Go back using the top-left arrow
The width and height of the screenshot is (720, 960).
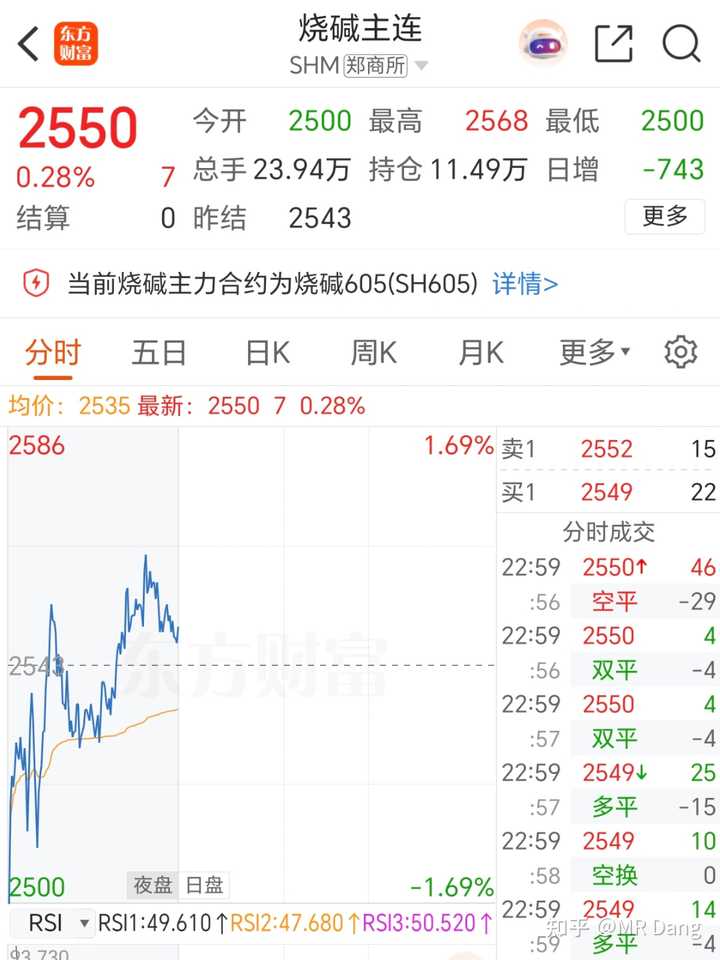30,44
